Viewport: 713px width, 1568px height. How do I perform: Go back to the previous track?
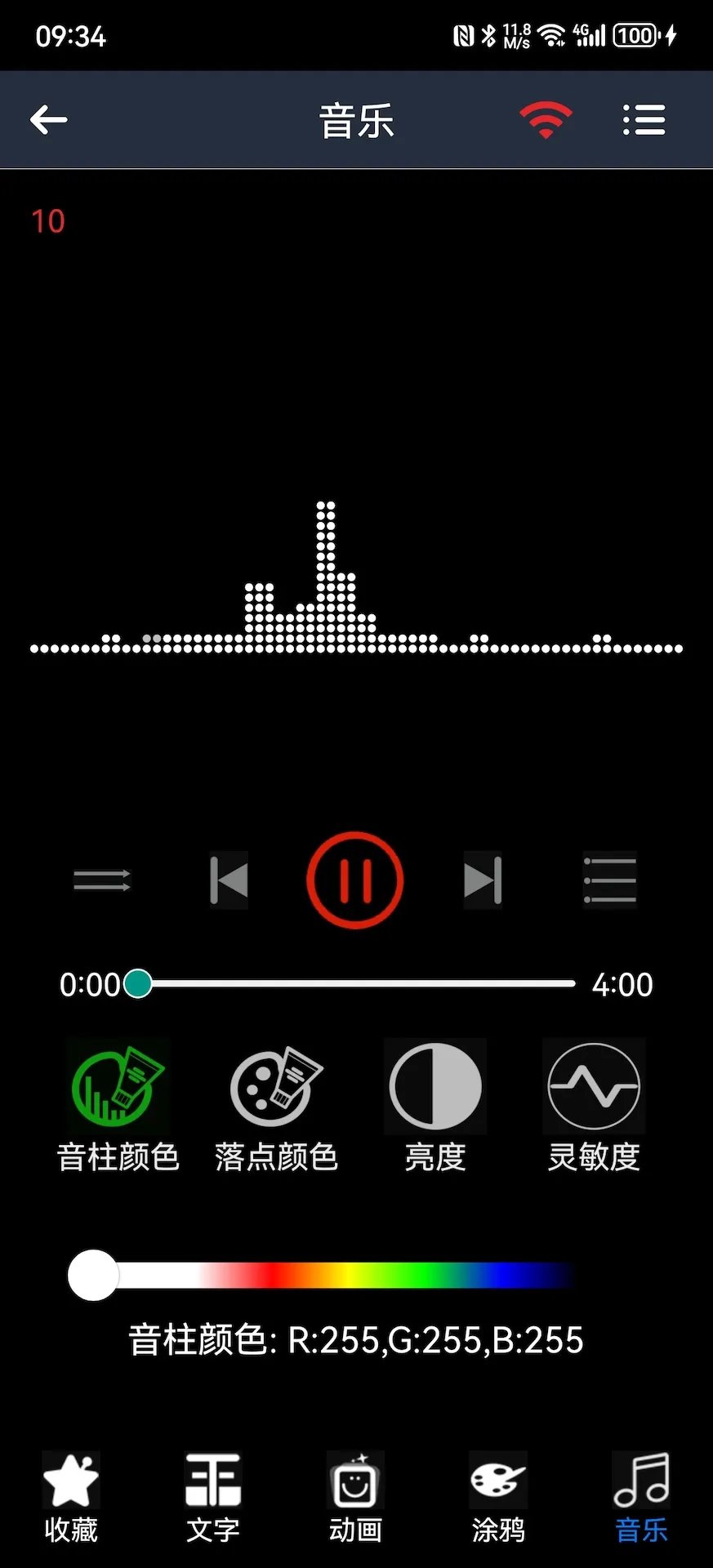[229, 880]
